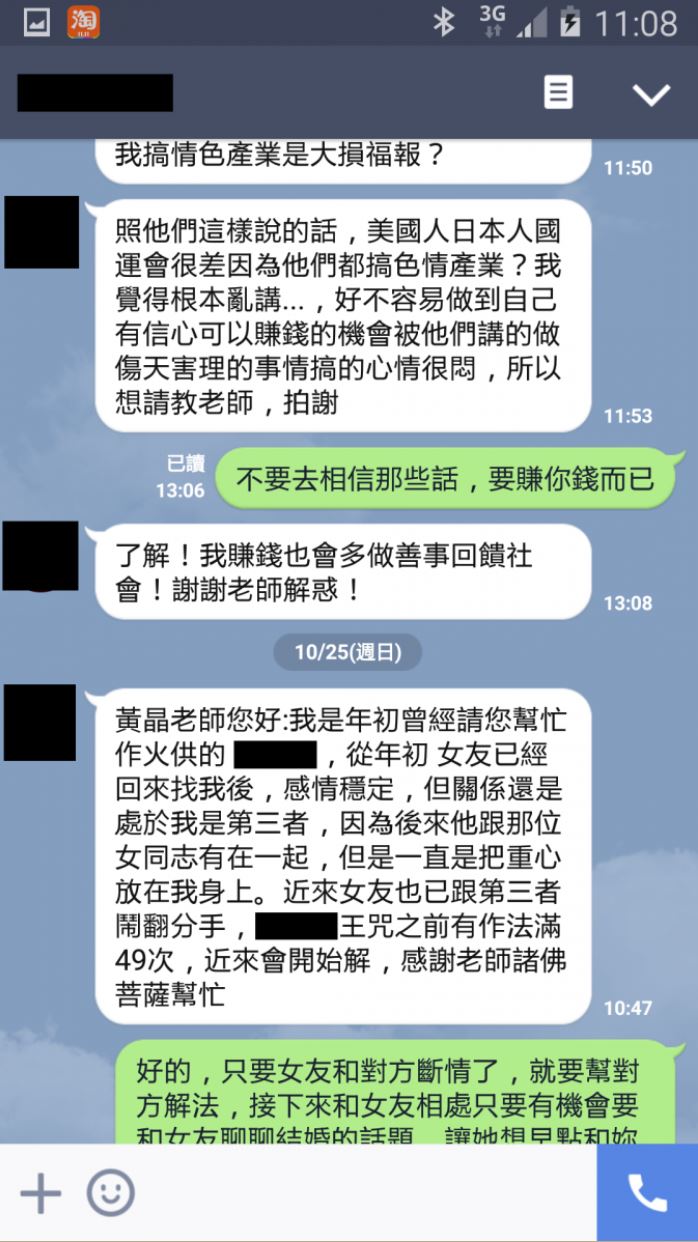Image resolution: width=698 pixels, height=1242 pixels.
Task: Expand the chat options dropdown arrow
Action: click(x=651, y=94)
